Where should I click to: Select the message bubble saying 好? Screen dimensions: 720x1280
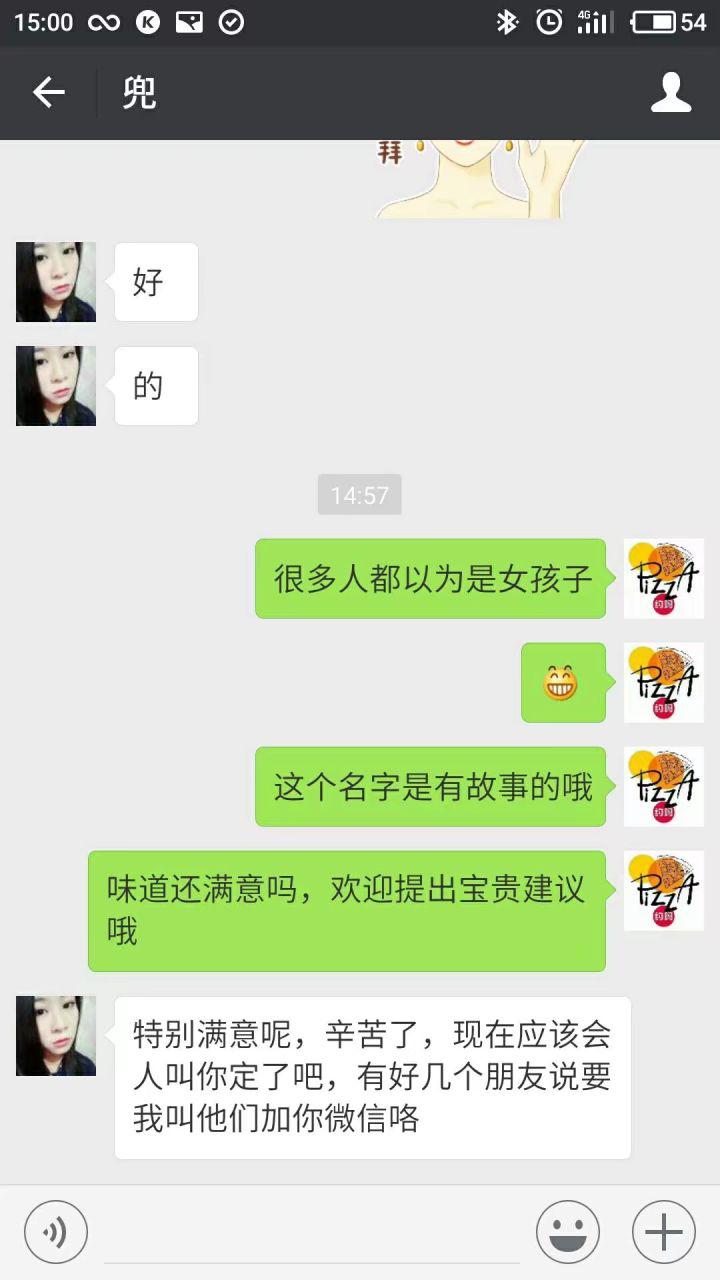[x=156, y=282]
